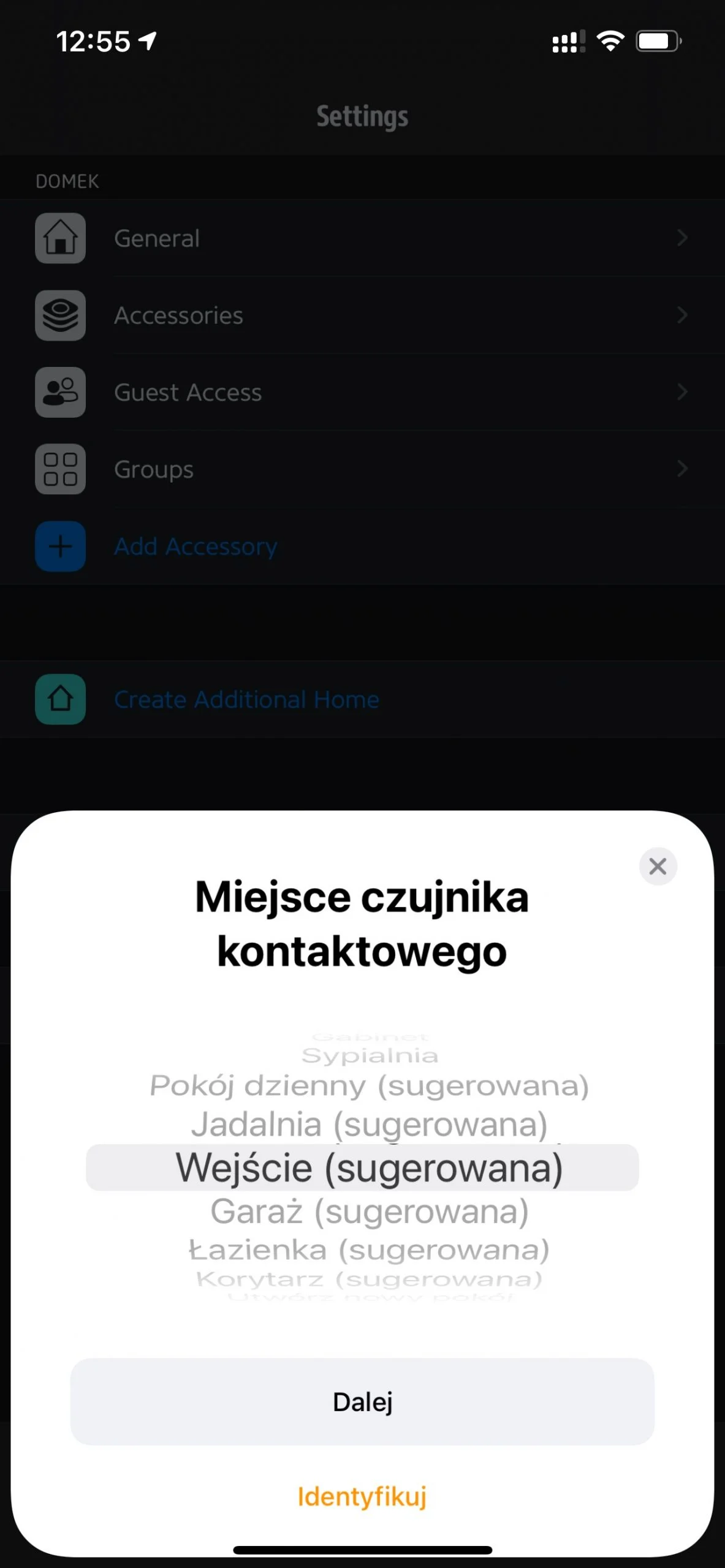The width and height of the screenshot is (725, 1568).
Task: Tap Identyfikuj to identify the accessory
Action: (362, 1496)
